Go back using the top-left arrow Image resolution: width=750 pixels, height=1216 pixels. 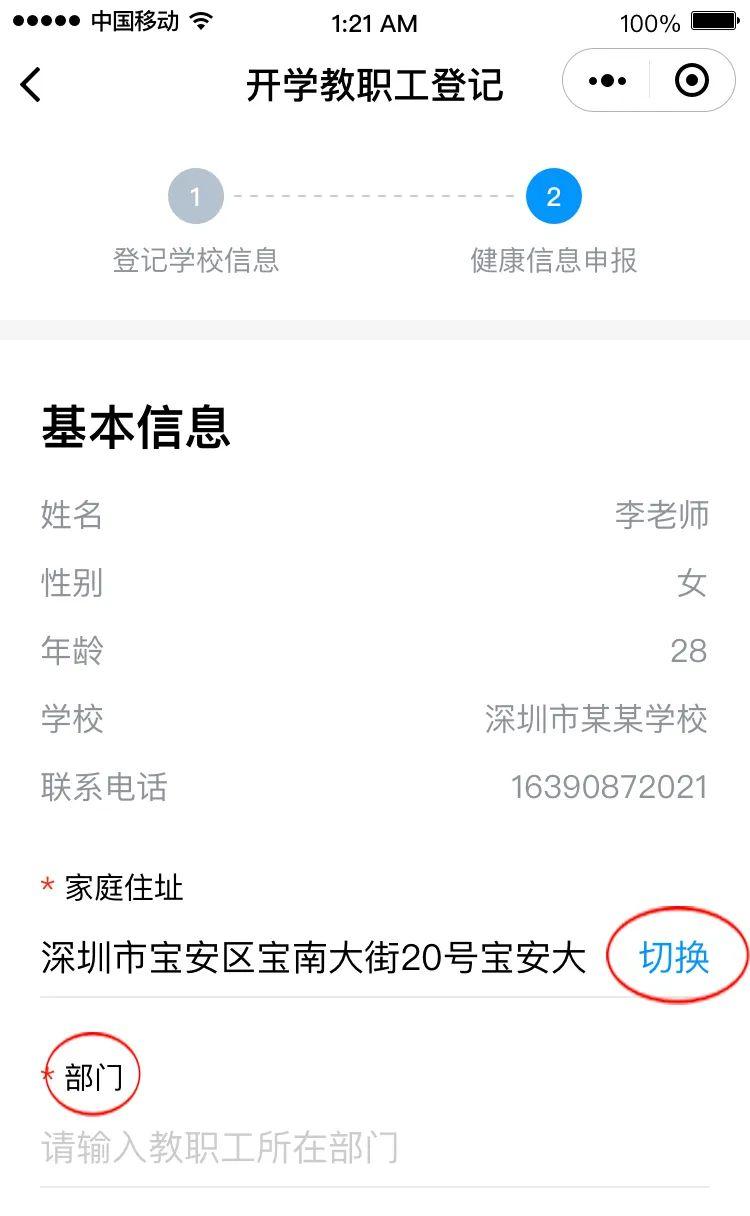pos(32,85)
